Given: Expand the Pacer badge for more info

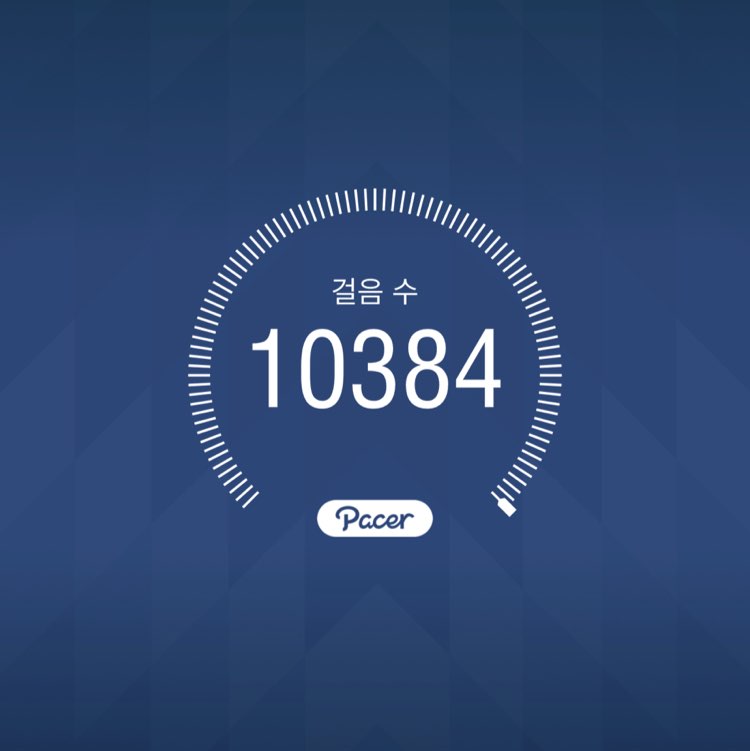Looking at the screenshot, I should [375, 517].
